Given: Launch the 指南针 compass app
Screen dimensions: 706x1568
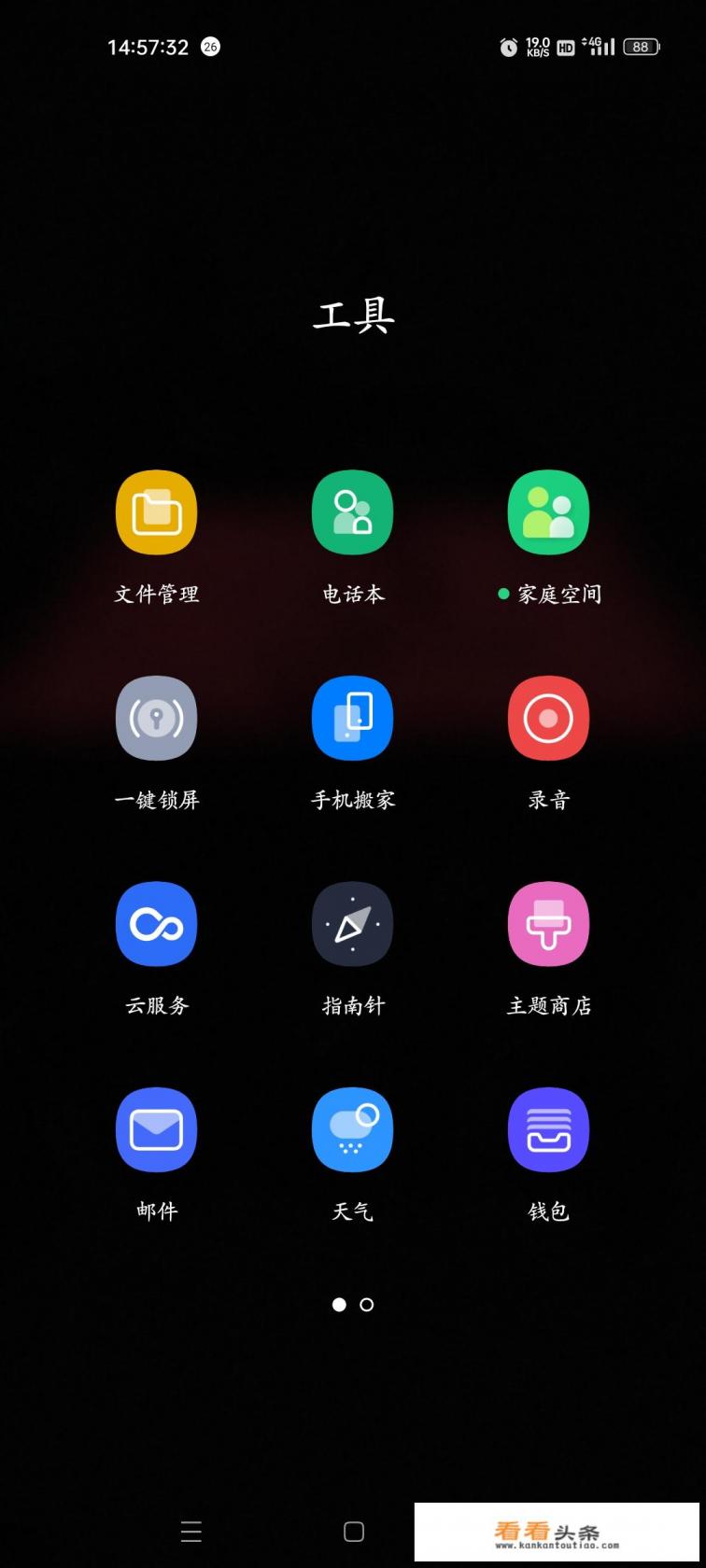Looking at the screenshot, I should click(352, 923).
